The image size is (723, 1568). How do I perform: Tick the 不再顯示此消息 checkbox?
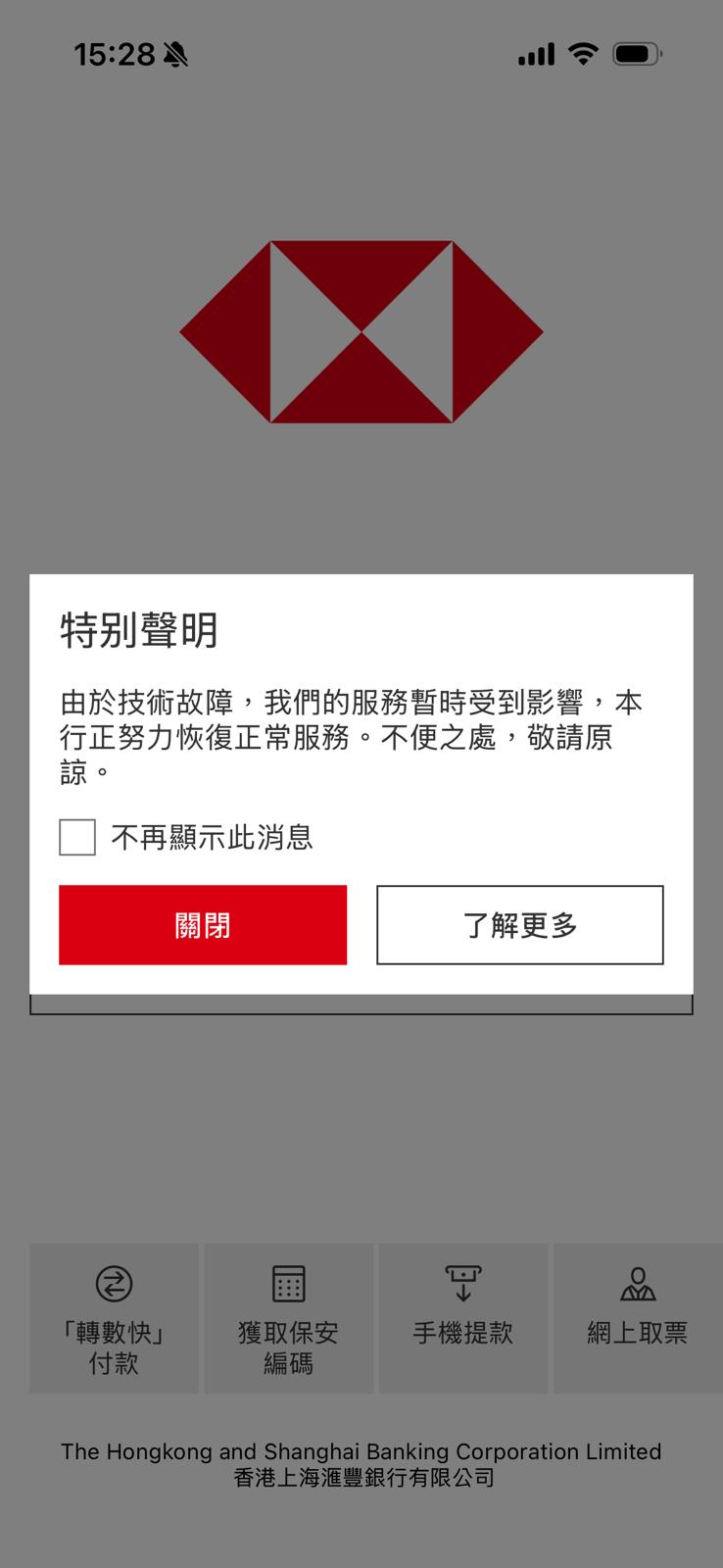tap(77, 838)
